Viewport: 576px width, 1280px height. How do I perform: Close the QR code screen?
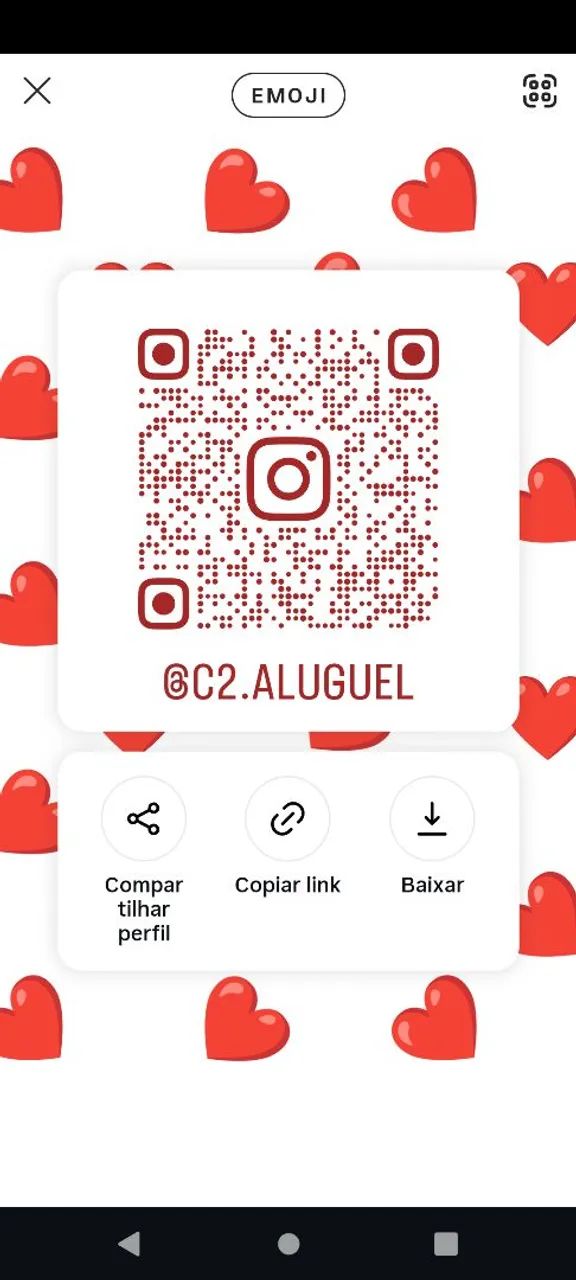point(37,92)
